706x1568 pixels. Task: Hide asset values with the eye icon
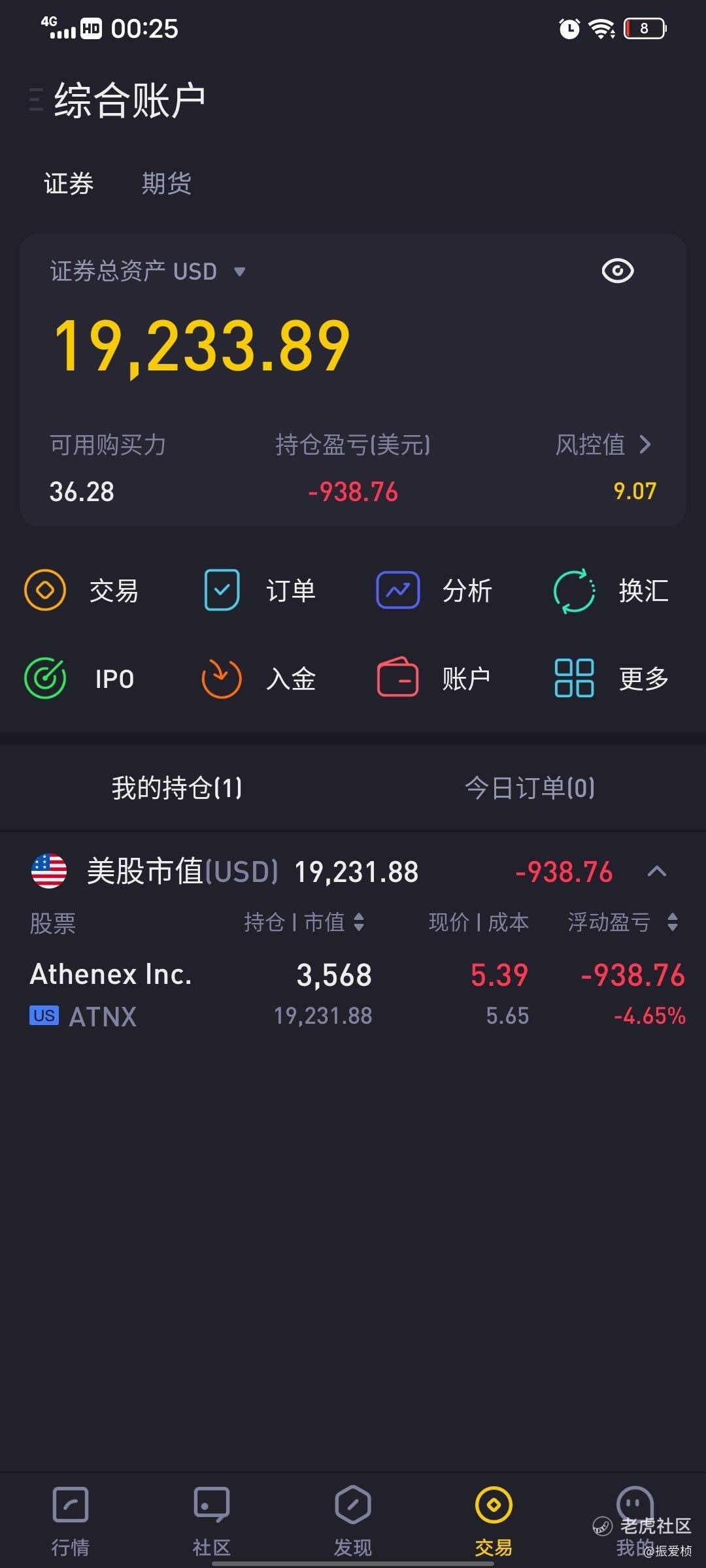click(617, 271)
